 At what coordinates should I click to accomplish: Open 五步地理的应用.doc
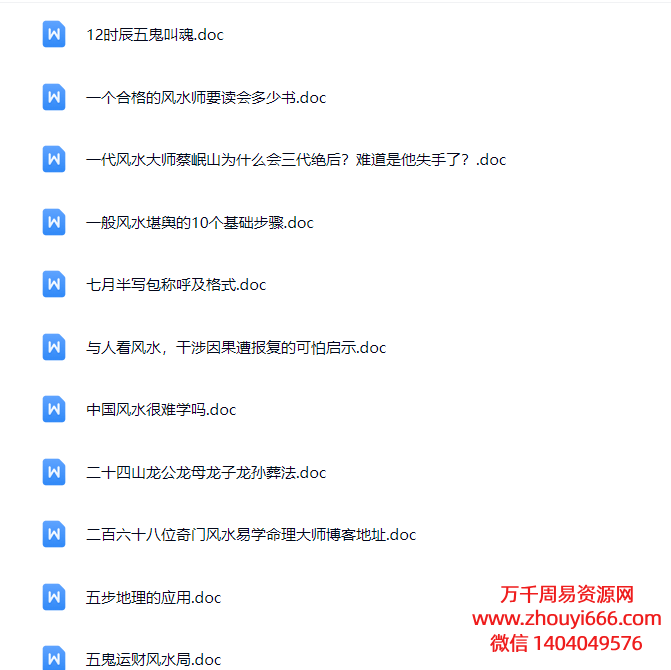pyautogui.click(x=154, y=598)
